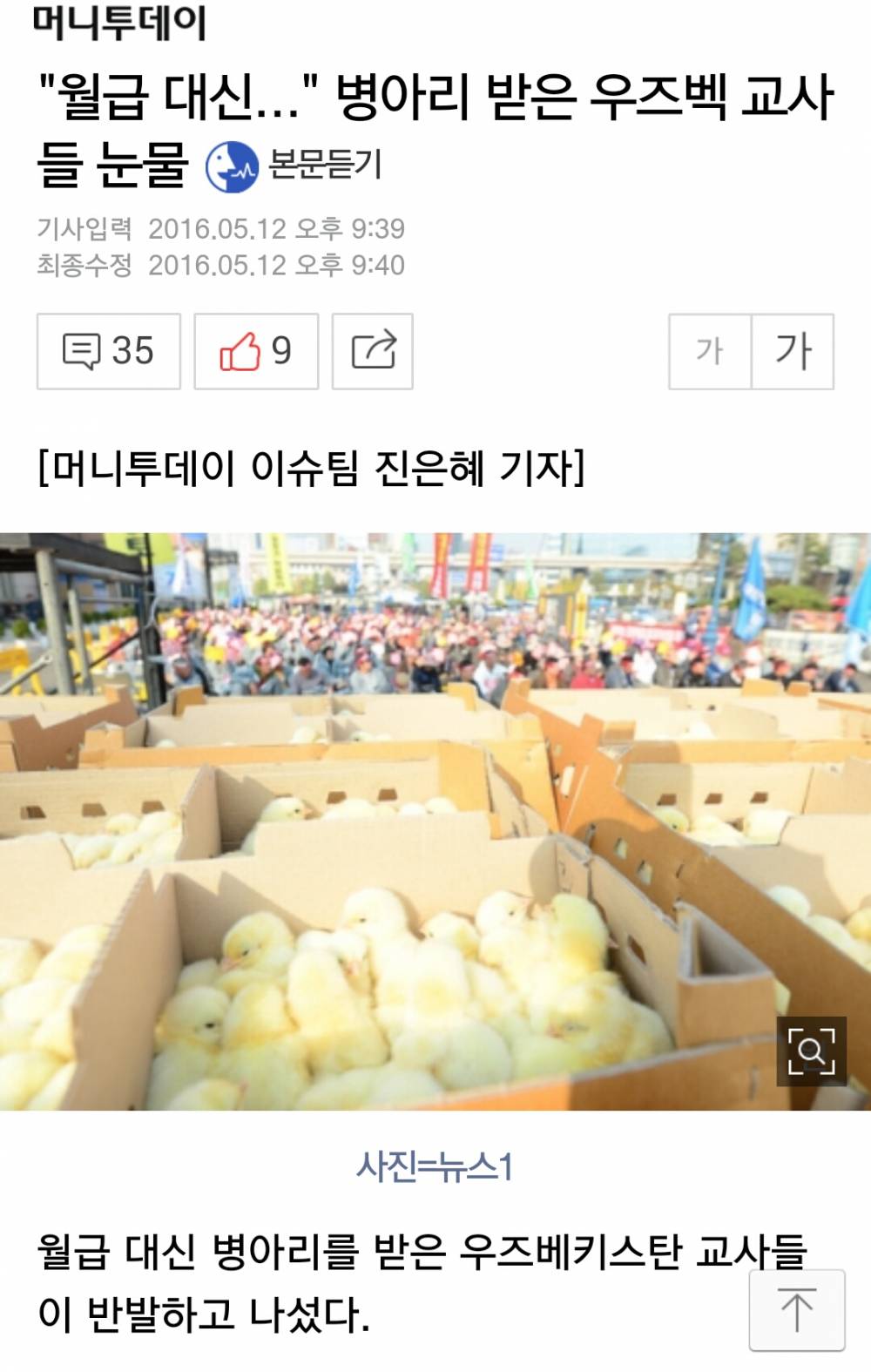
Task: Enlarge the chick photo with magnifier icon
Action: click(x=811, y=1051)
